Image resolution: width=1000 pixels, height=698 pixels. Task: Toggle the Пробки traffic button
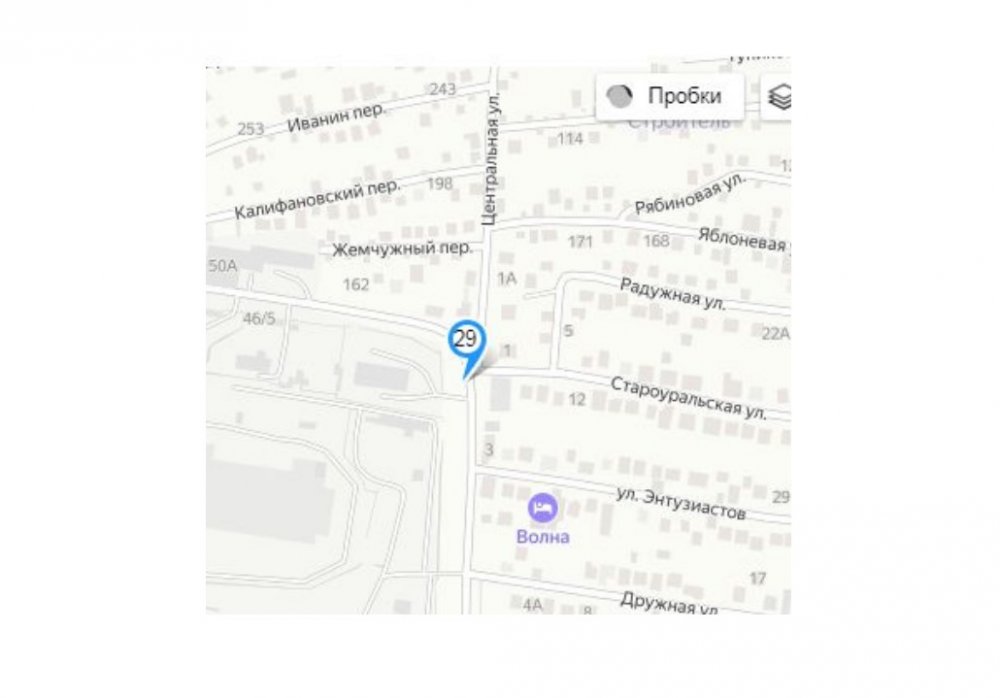click(670, 97)
